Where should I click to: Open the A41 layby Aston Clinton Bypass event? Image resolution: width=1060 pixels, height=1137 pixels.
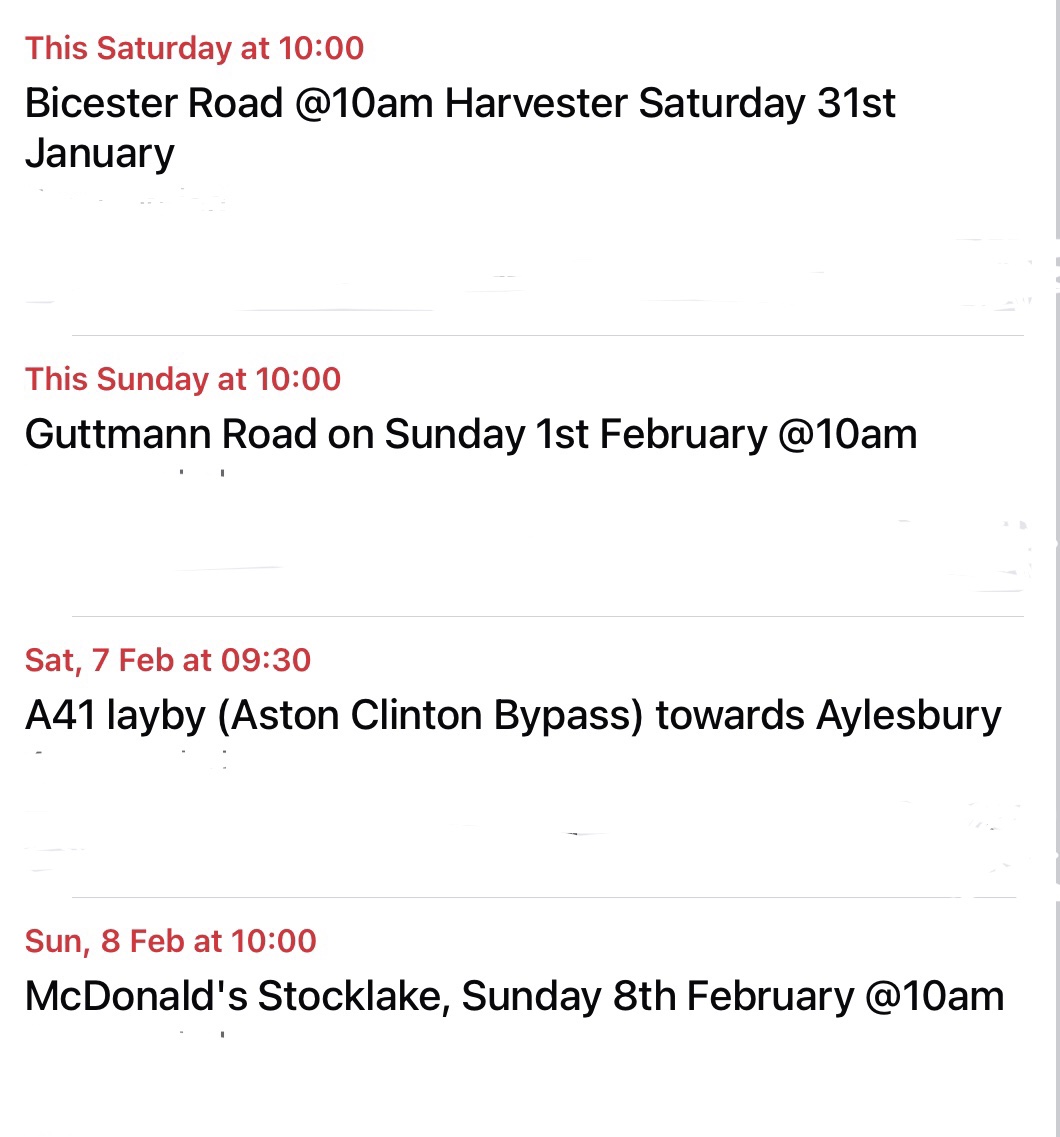click(x=512, y=716)
